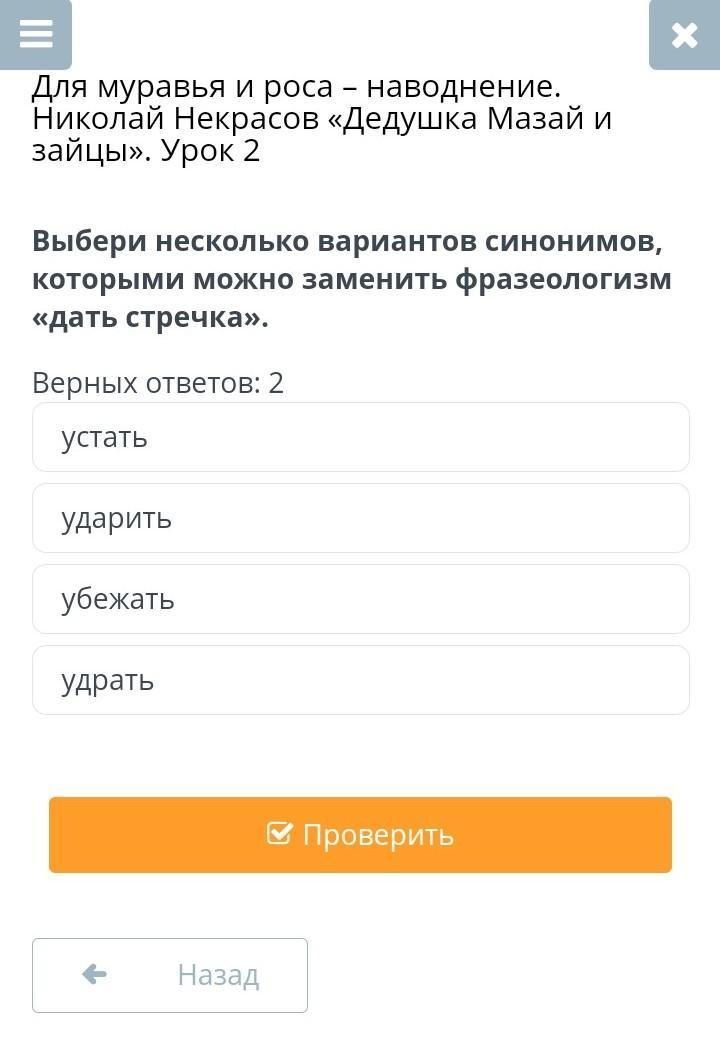The height and width of the screenshot is (1049, 720).
Task: Open the hamburger menu
Action: click(x=36, y=34)
